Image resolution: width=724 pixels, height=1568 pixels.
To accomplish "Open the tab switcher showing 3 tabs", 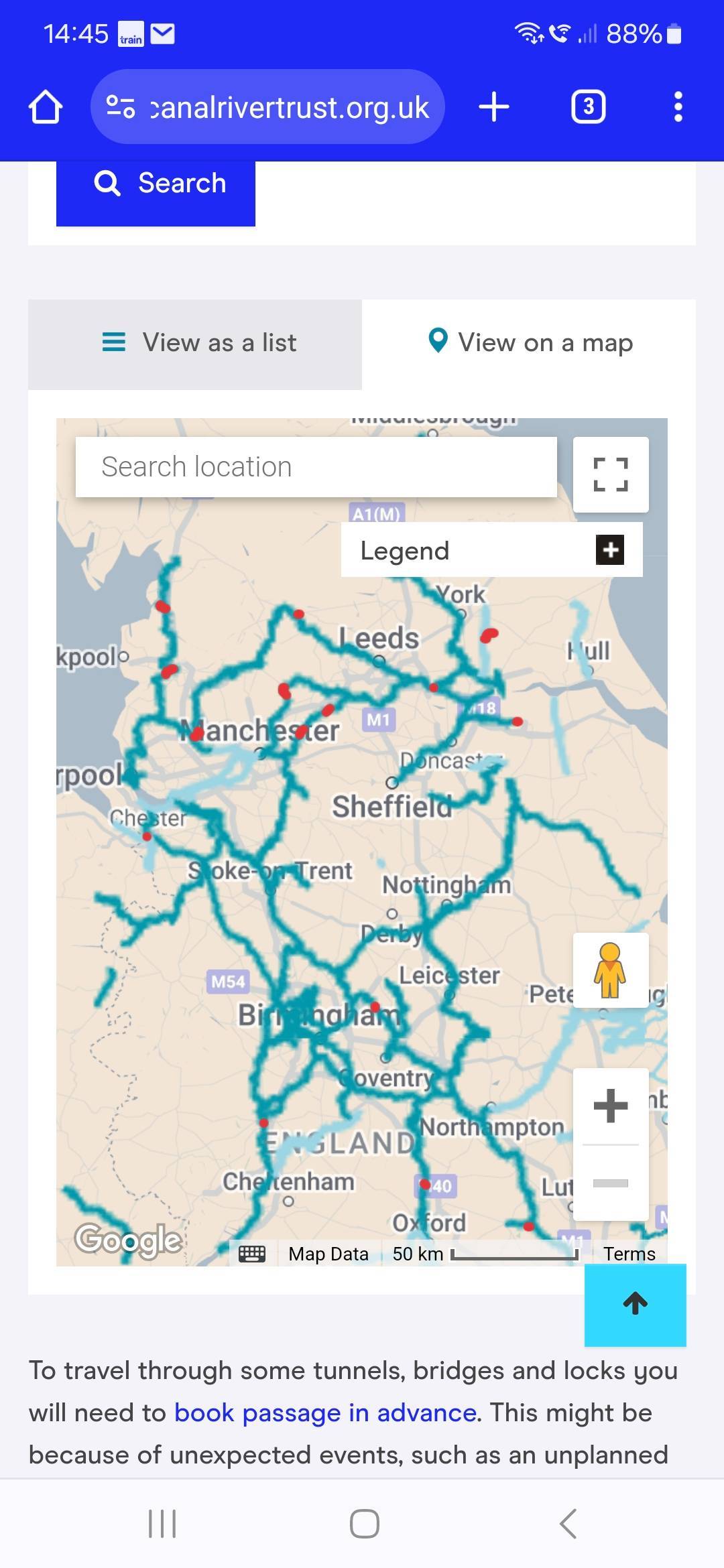I will pos(589,107).
